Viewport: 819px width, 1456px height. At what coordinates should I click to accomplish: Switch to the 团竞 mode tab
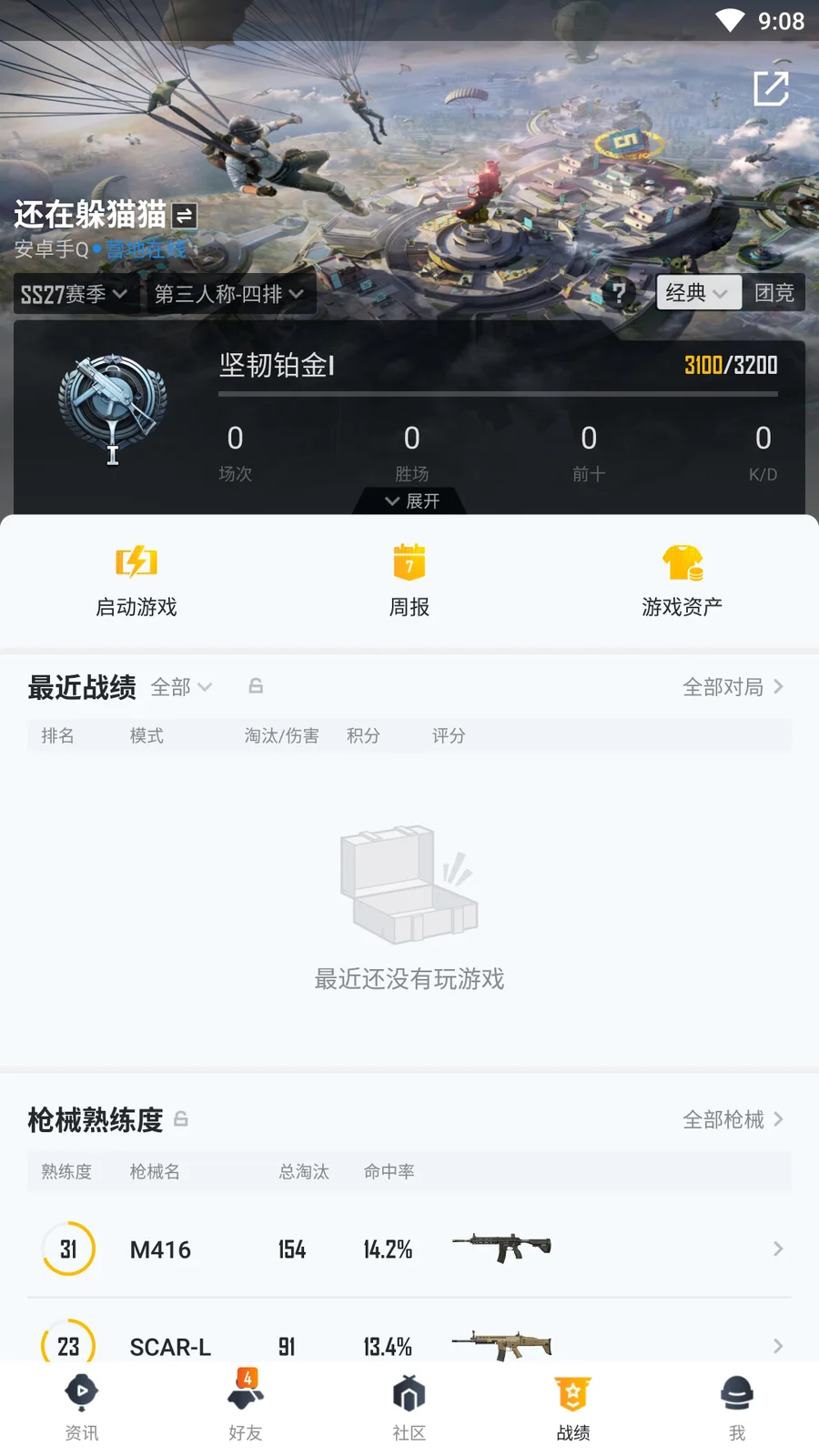773,293
